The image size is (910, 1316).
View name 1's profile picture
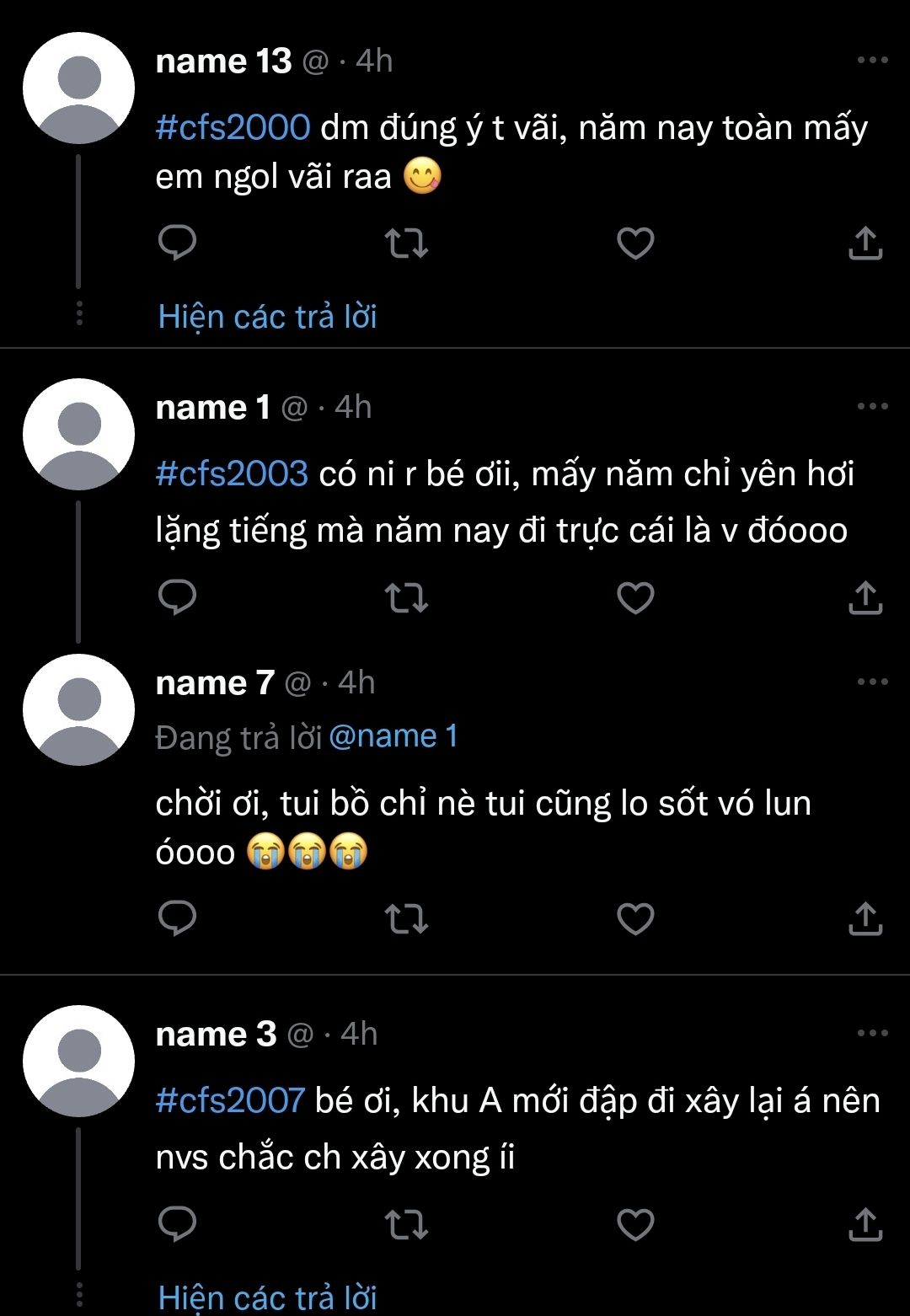coord(78,434)
